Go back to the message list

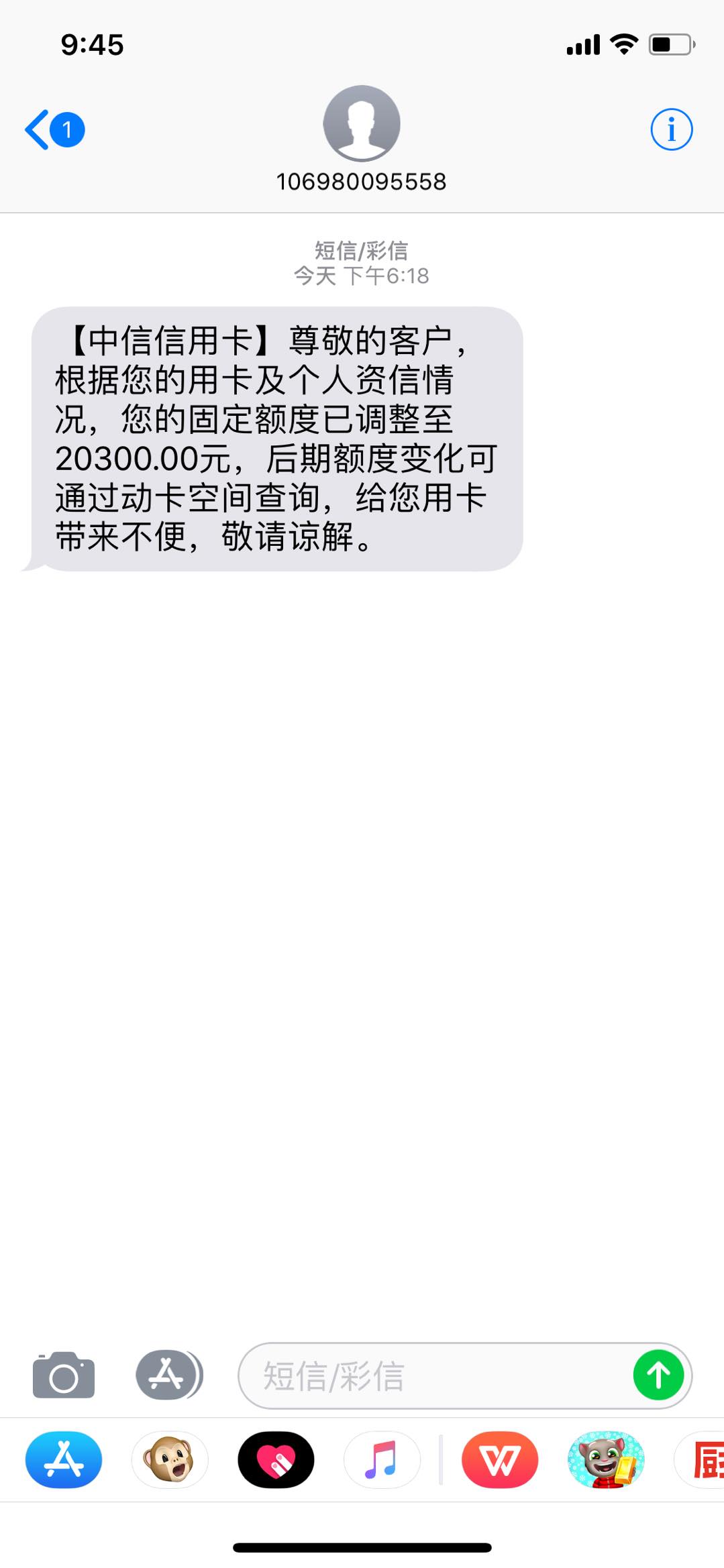(54, 129)
